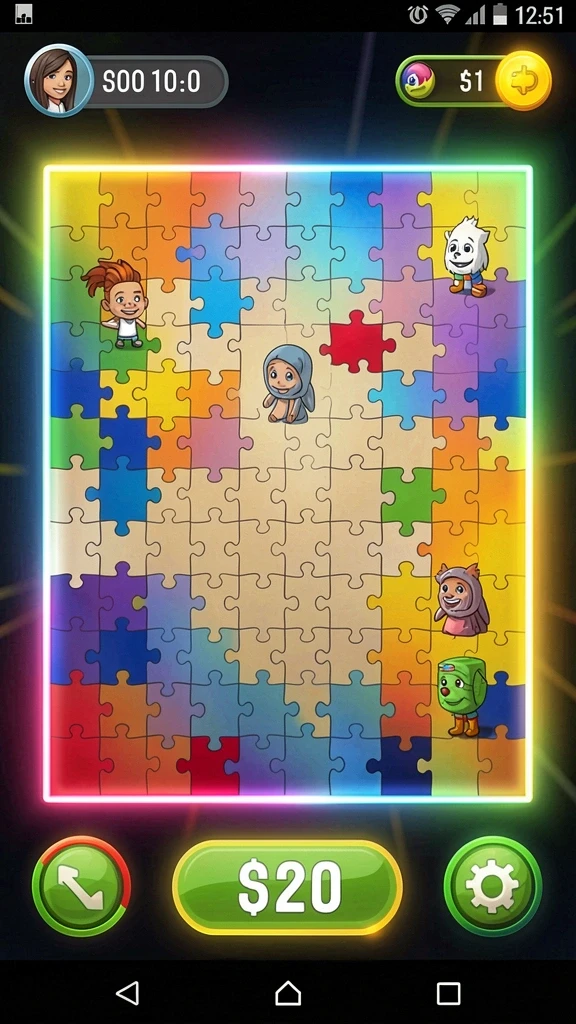The image size is (576, 1024).
Task: Return to the home screen
Action: 288,993
